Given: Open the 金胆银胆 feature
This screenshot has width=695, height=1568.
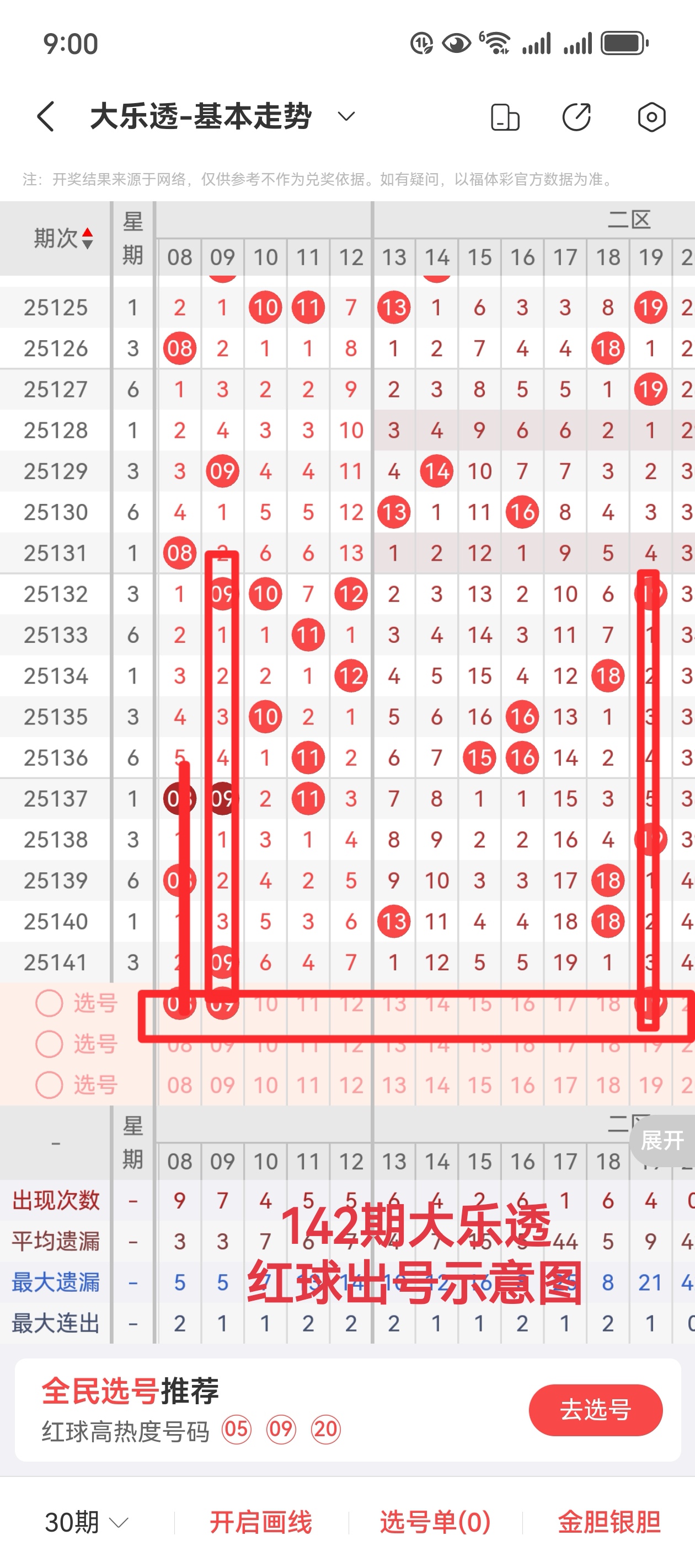Looking at the screenshot, I should [609, 1522].
